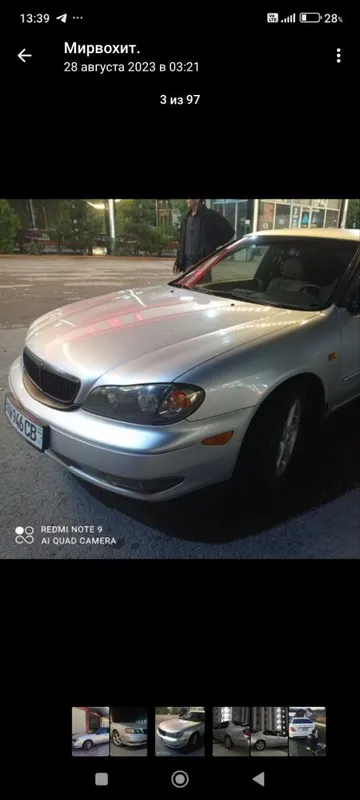Open recent apps
This screenshot has height=800, width=360.
[x=101, y=779]
